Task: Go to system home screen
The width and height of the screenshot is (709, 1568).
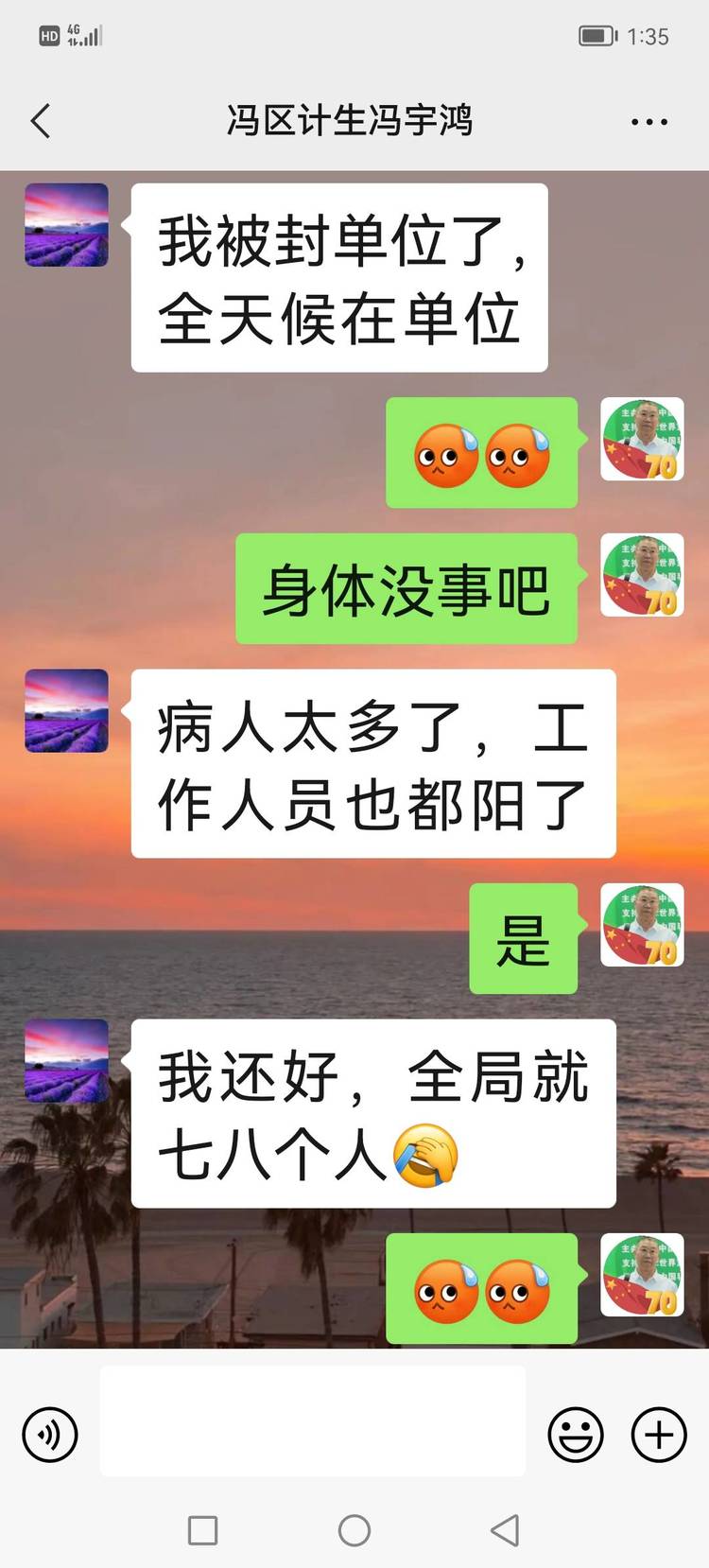Action: 354,1530
